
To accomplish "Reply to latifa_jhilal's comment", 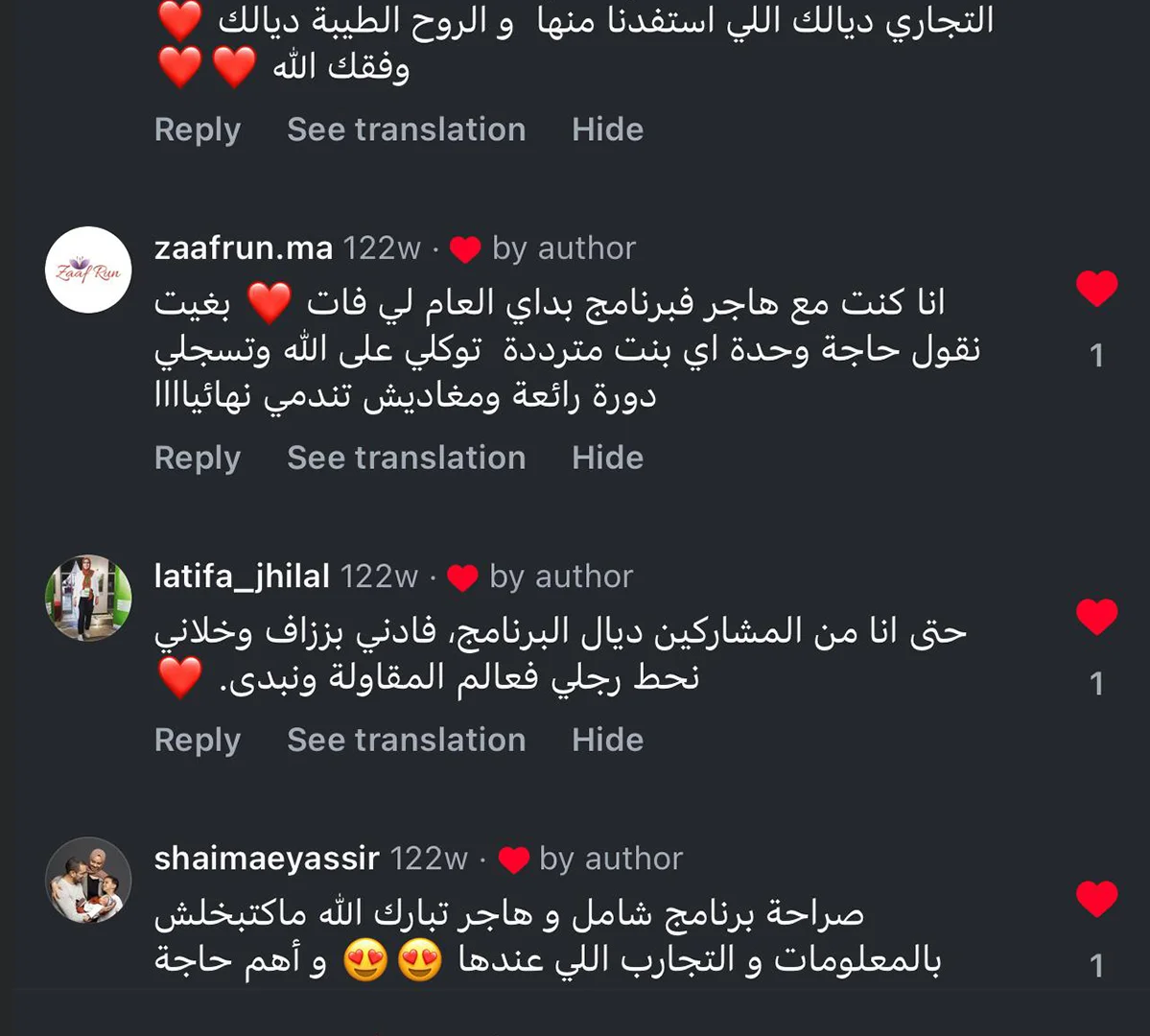I will click(197, 741).
